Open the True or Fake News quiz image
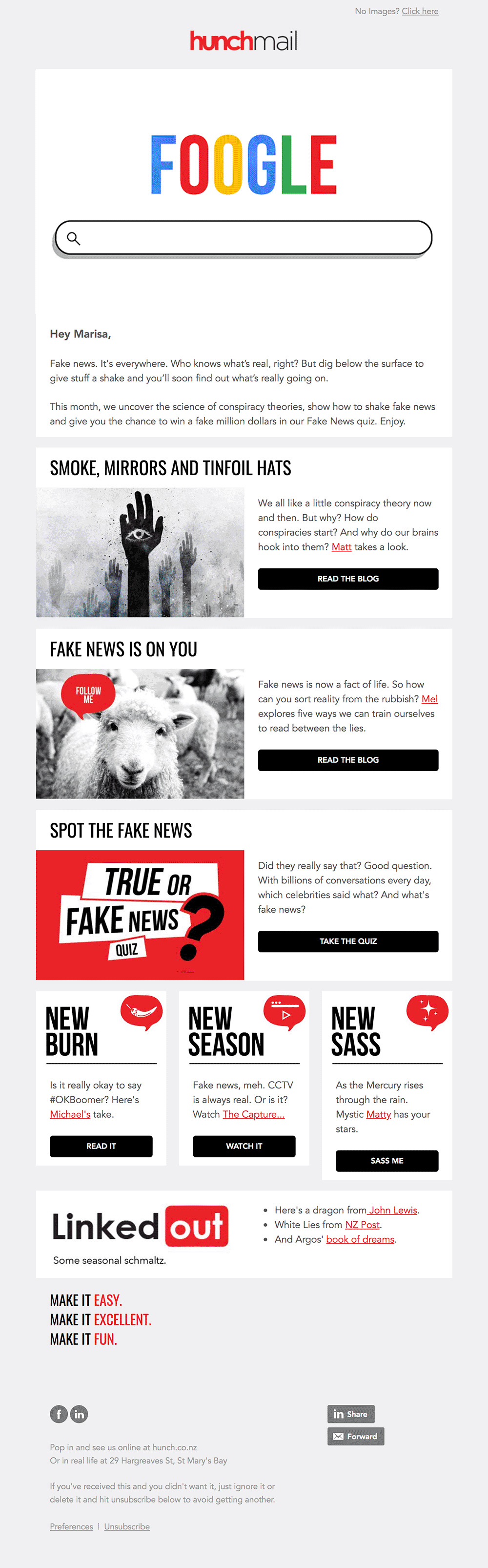This screenshot has height=1568, width=488. click(x=140, y=914)
